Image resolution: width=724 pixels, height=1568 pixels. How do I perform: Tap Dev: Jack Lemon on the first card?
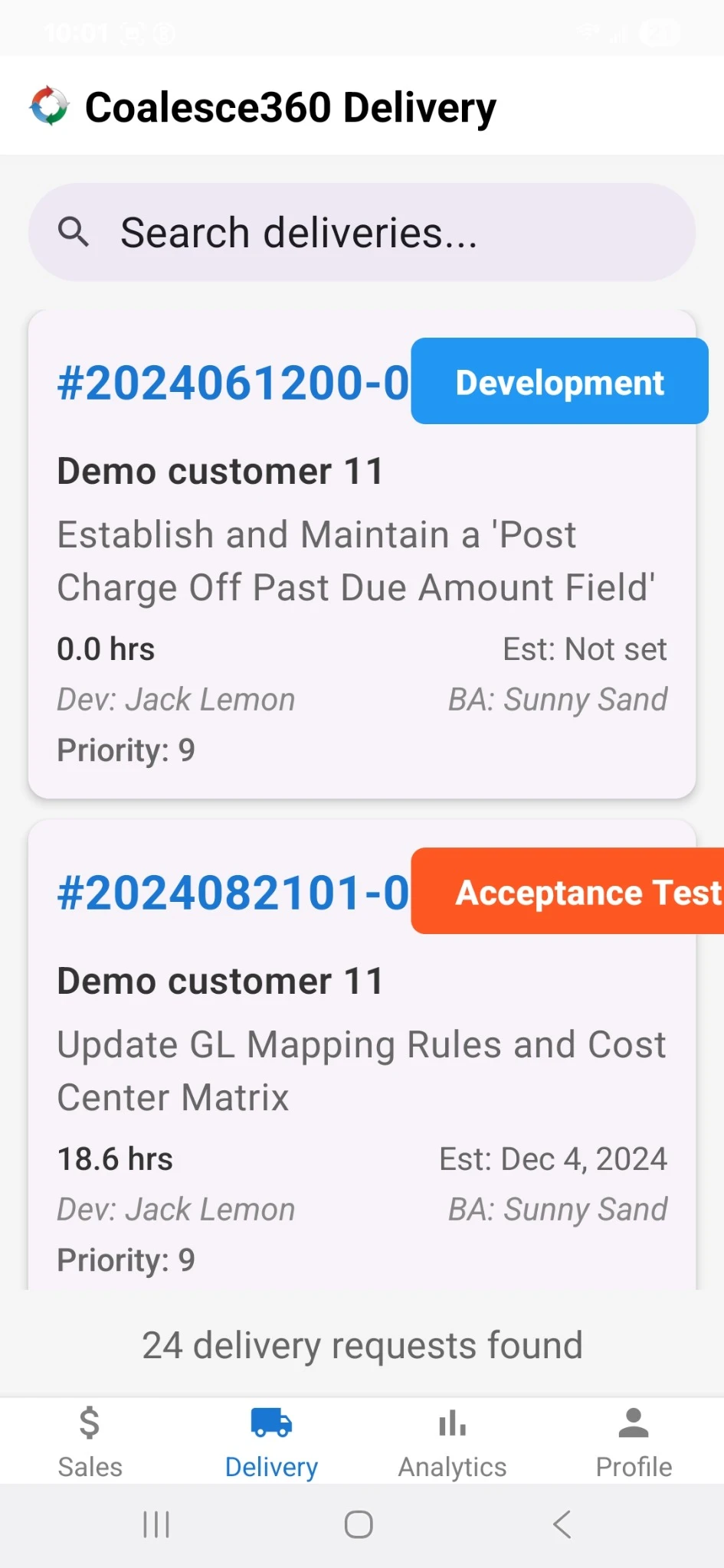click(175, 698)
